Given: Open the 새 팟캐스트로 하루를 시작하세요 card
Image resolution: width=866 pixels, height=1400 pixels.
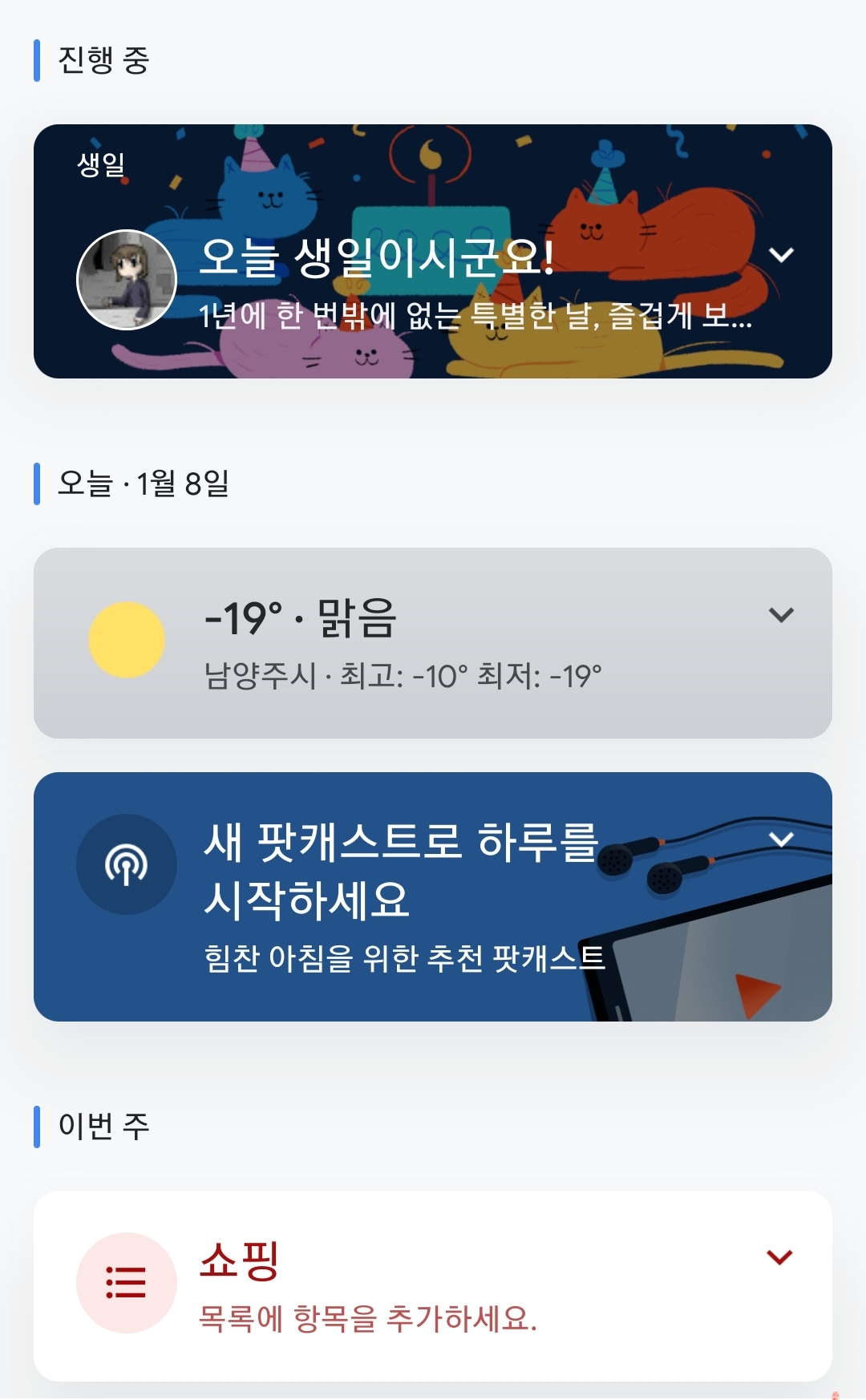Looking at the screenshot, I should pos(401,898).
